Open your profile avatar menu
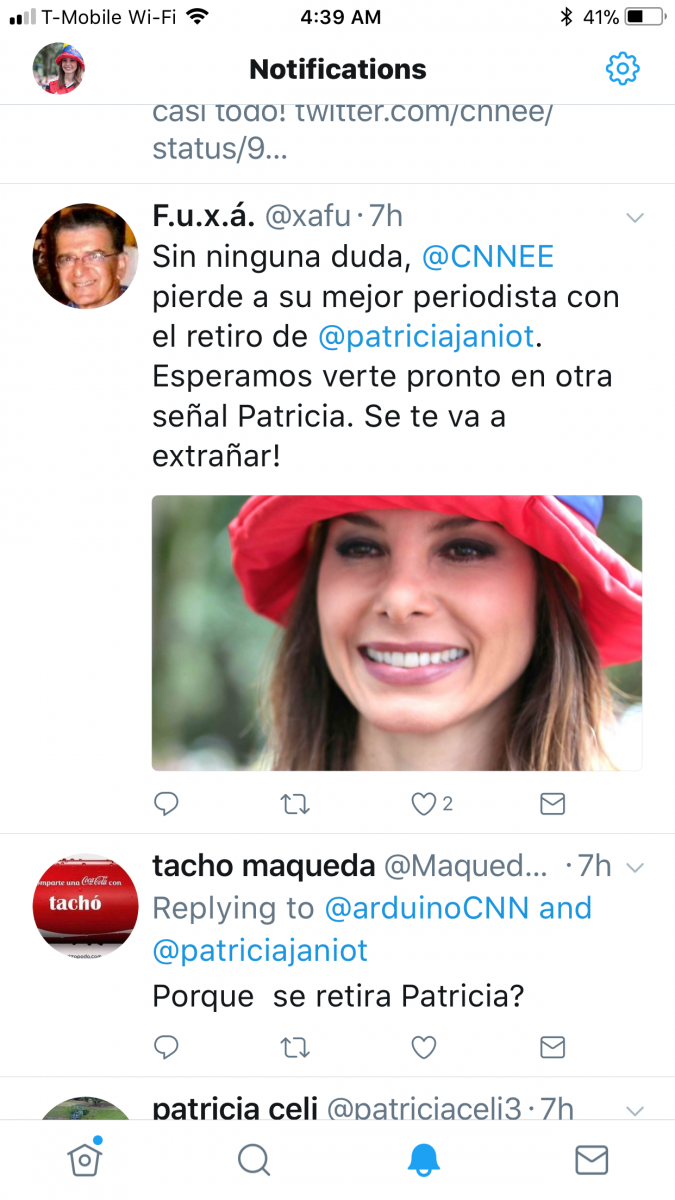Screen dimensions: 675x1200 [59, 68]
